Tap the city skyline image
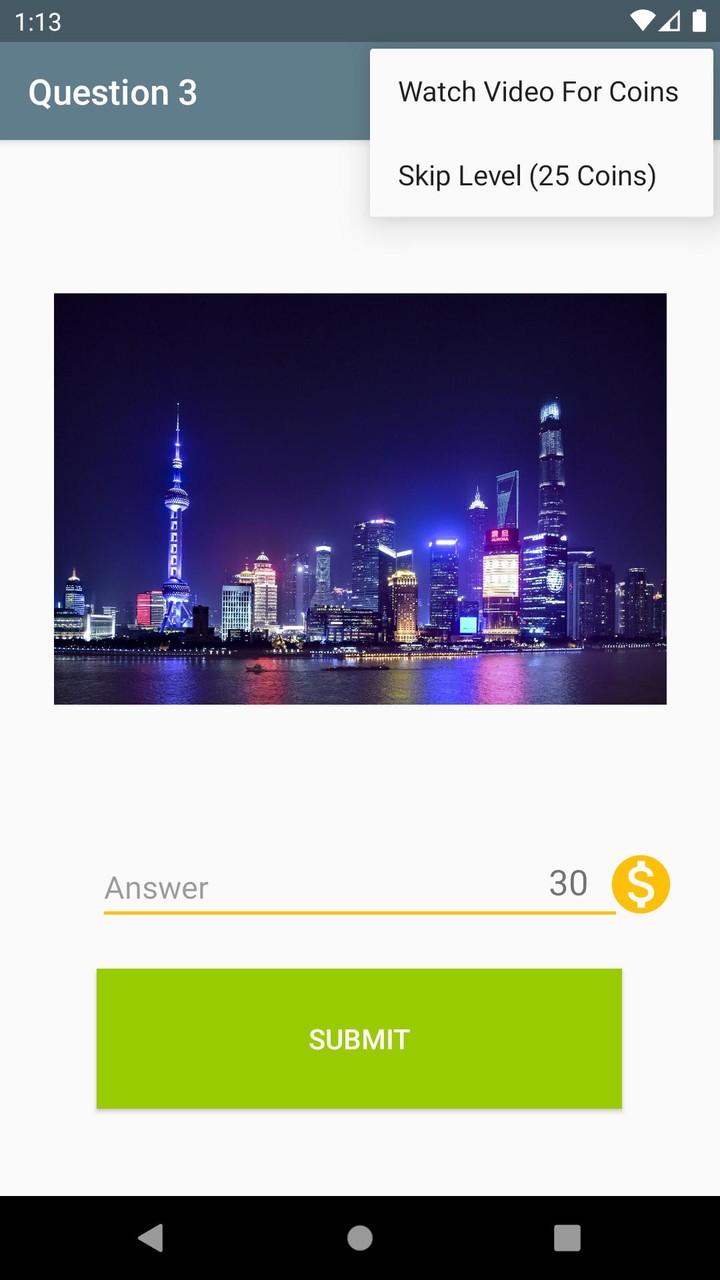Viewport: 720px width, 1280px height. [x=360, y=497]
